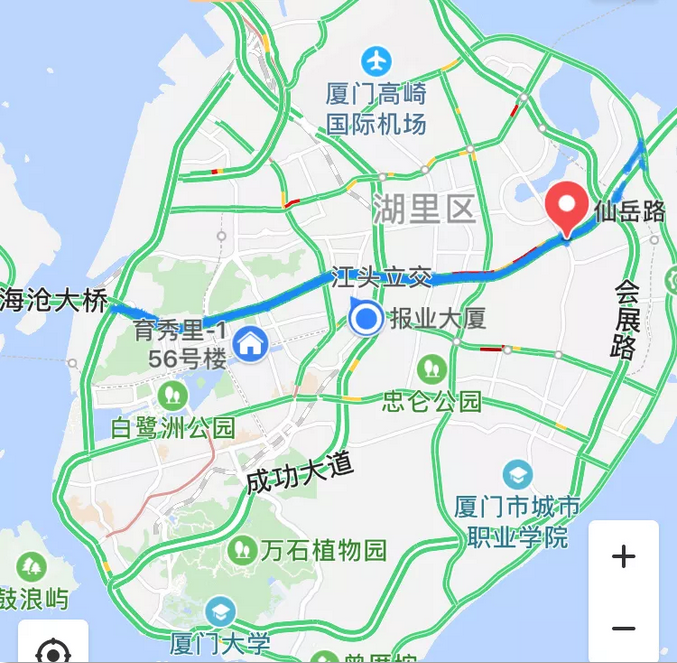The image size is (677, 663).
Task: Select the 白鹭洲公园 marker
Action: click(172, 395)
